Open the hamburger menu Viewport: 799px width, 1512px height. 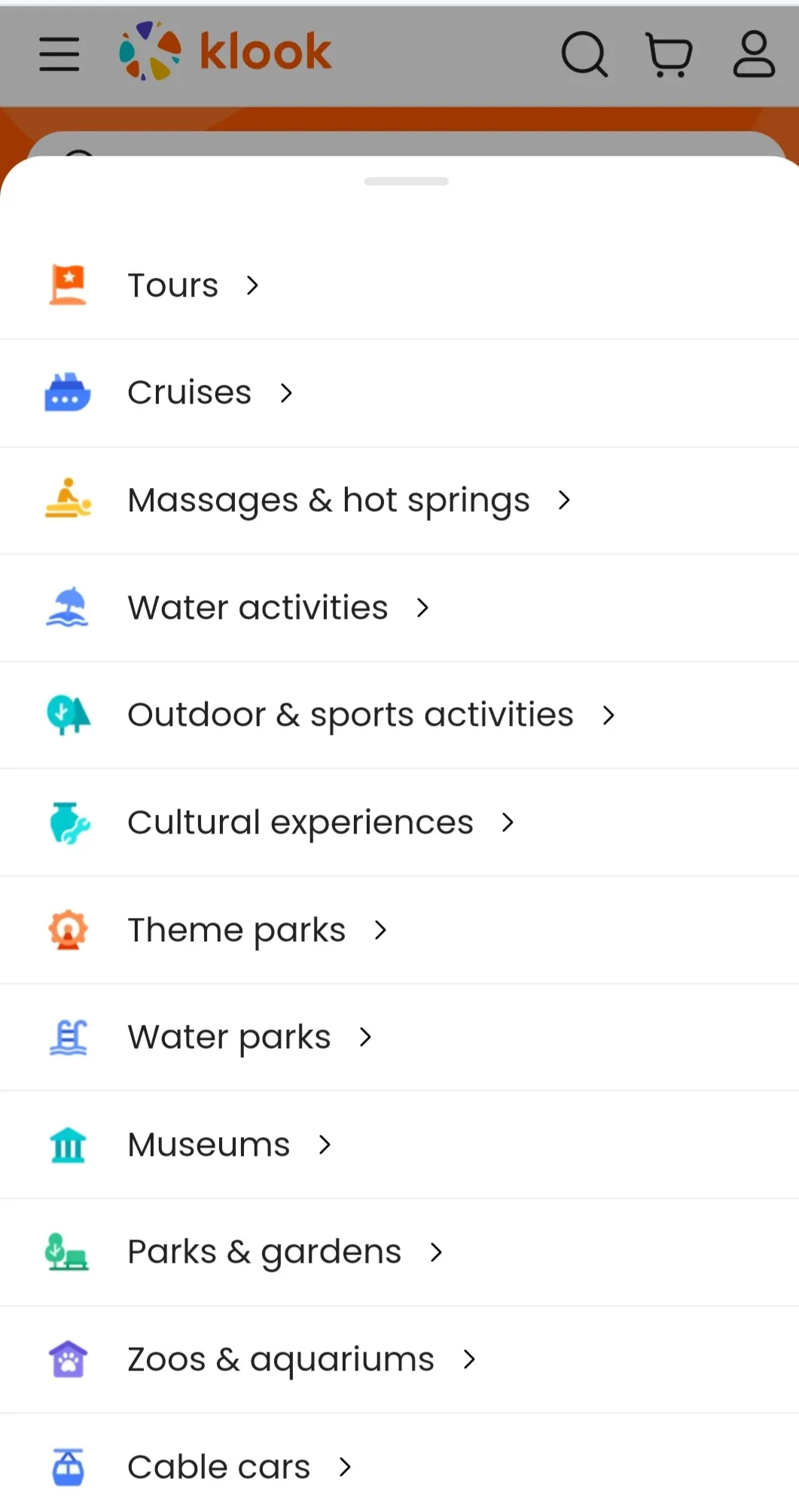(59, 54)
